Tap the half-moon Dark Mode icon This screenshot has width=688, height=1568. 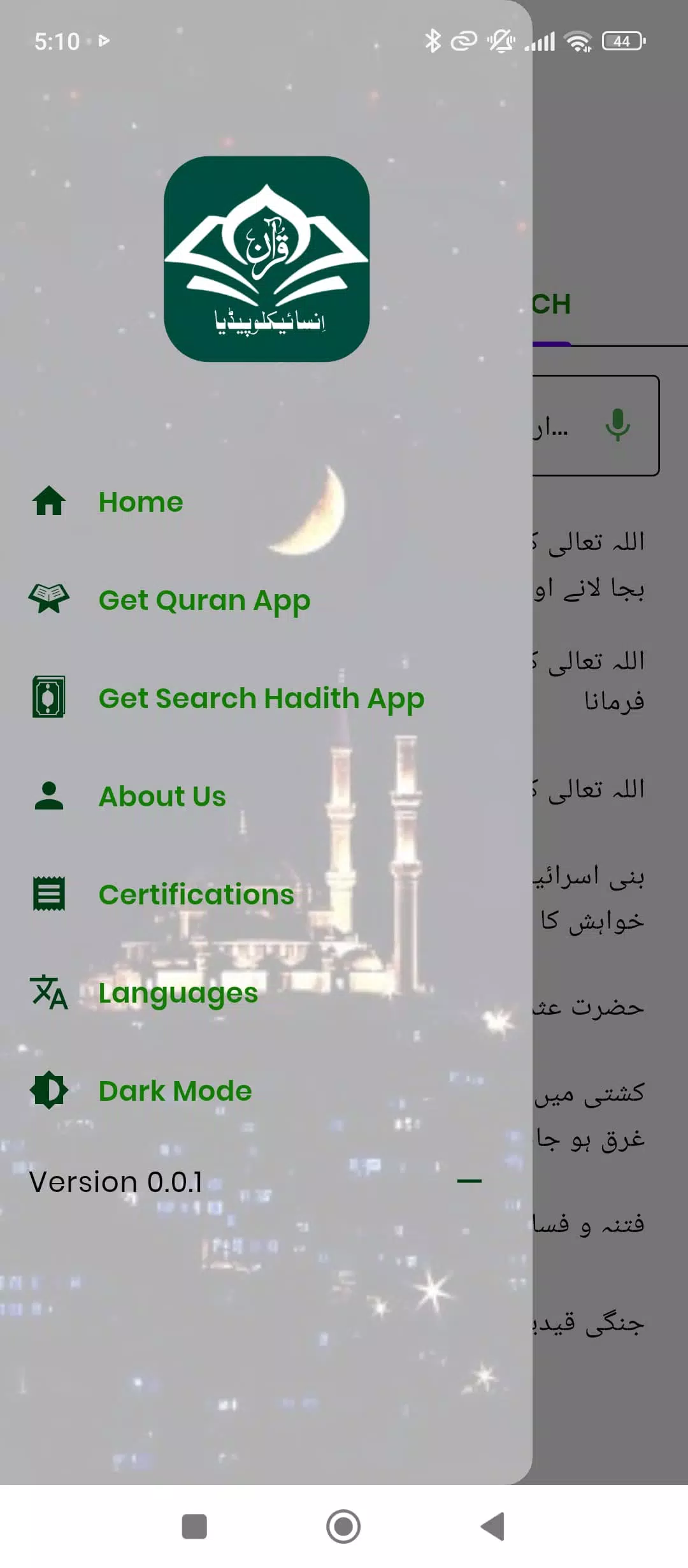click(x=48, y=1091)
